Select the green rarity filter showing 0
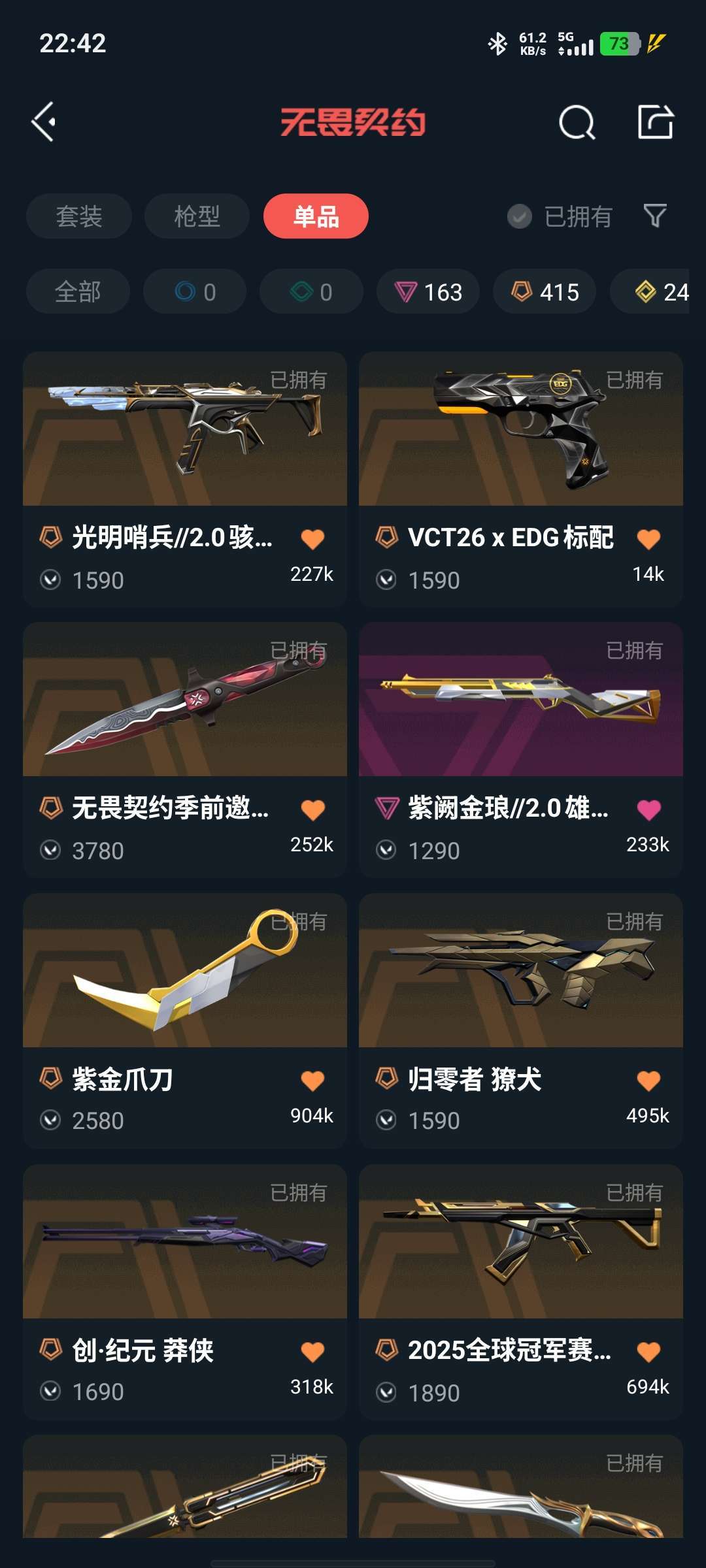Image resolution: width=706 pixels, height=1568 pixels. (x=310, y=292)
